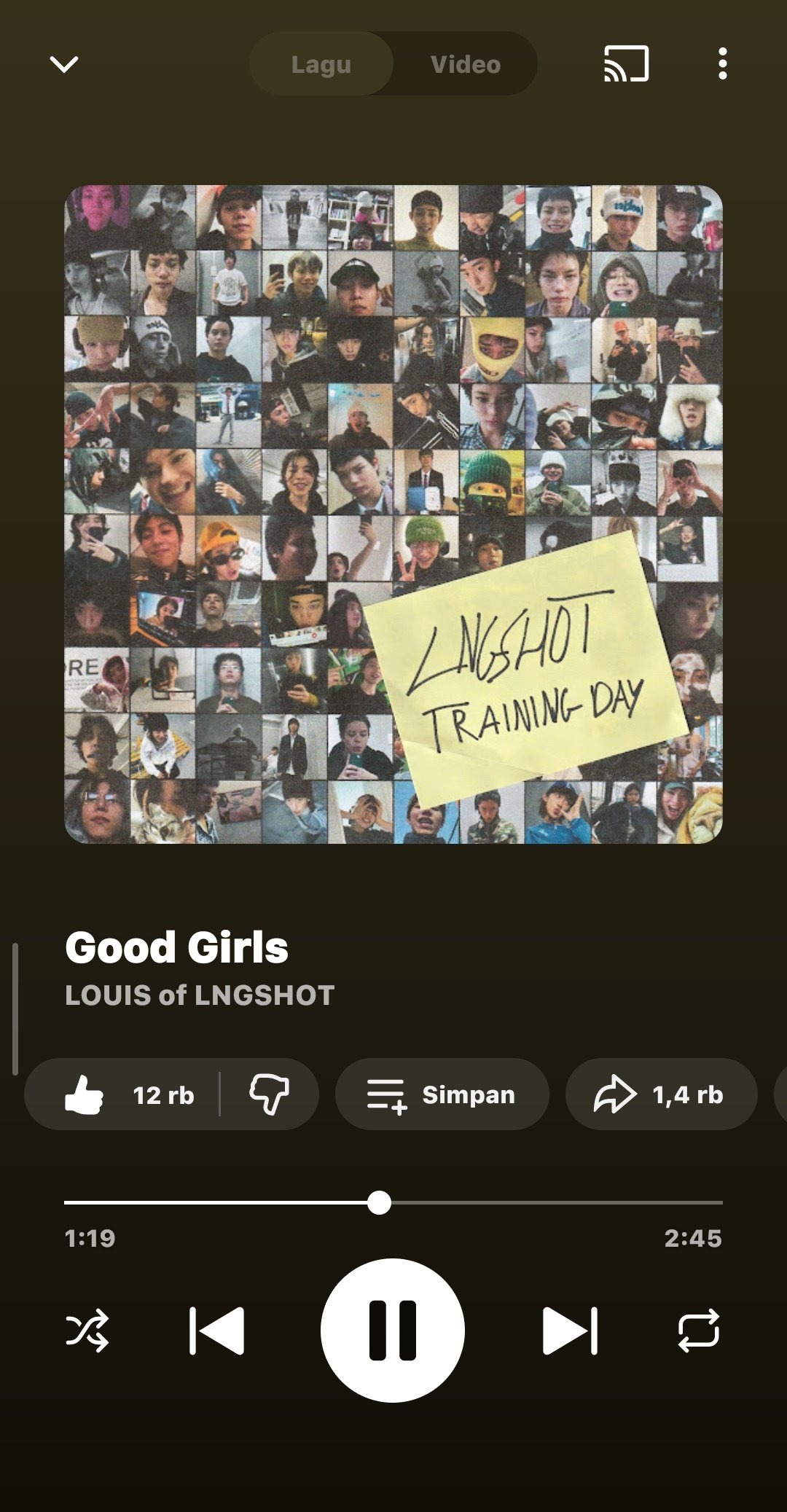
Task: Toggle repeat mode
Action: click(x=699, y=1331)
